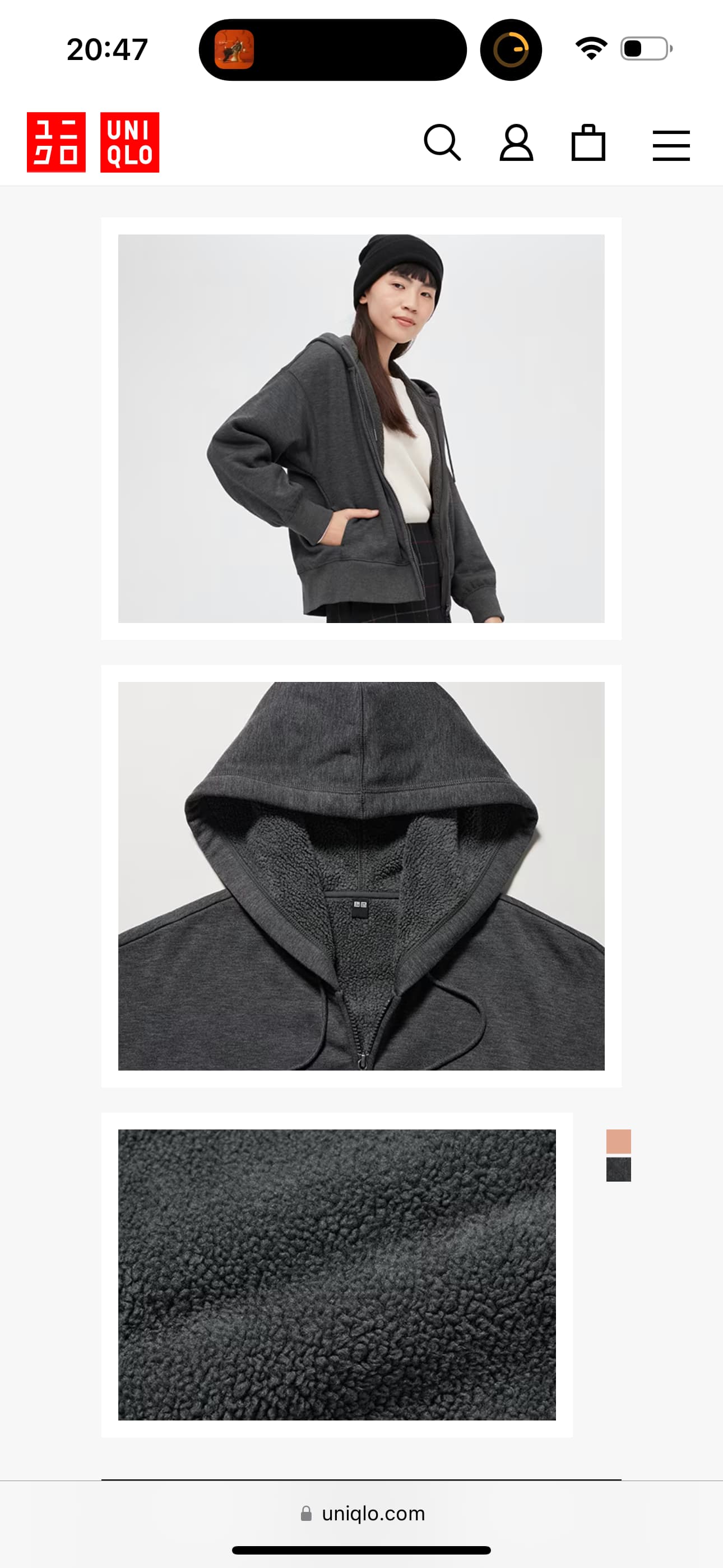View the shopping bag
The height and width of the screenshot is (1568, 723).
tap(588, 143)
